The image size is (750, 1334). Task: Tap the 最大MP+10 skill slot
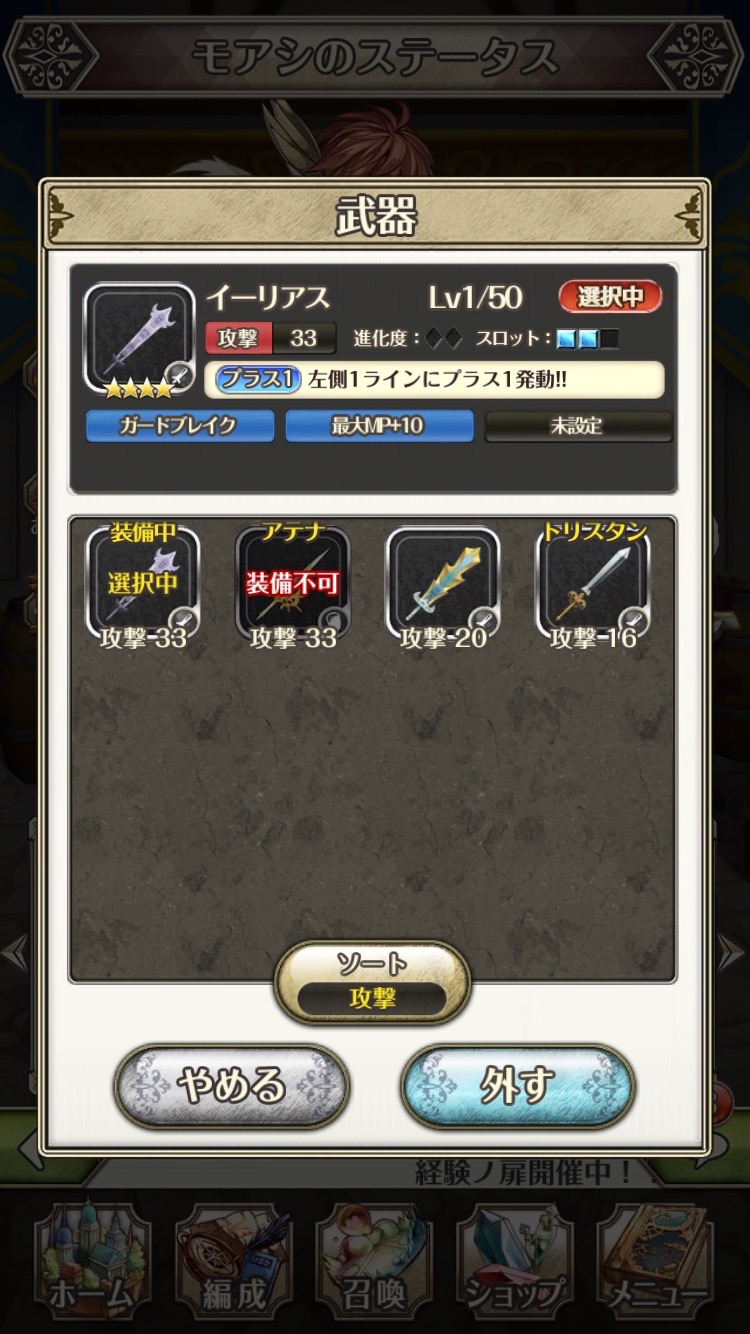[379, 426]
